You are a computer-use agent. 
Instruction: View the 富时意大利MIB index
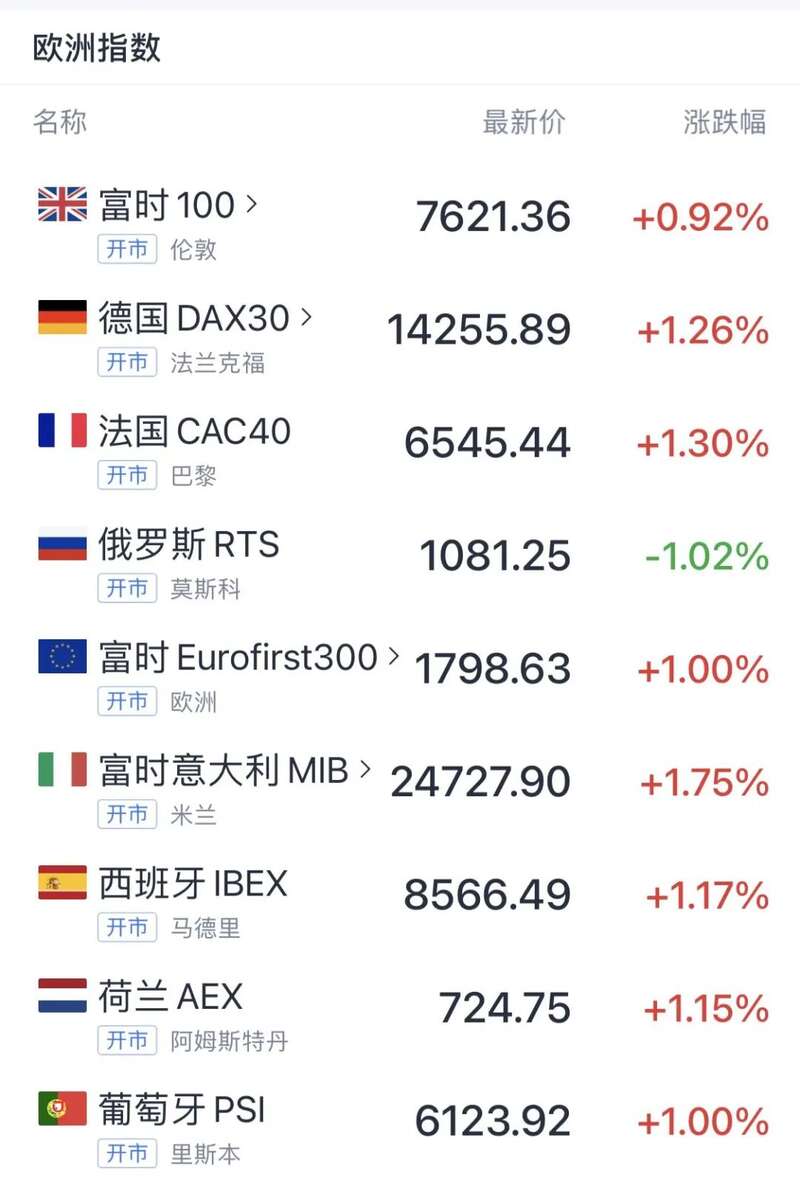click(x=223, y=771)
